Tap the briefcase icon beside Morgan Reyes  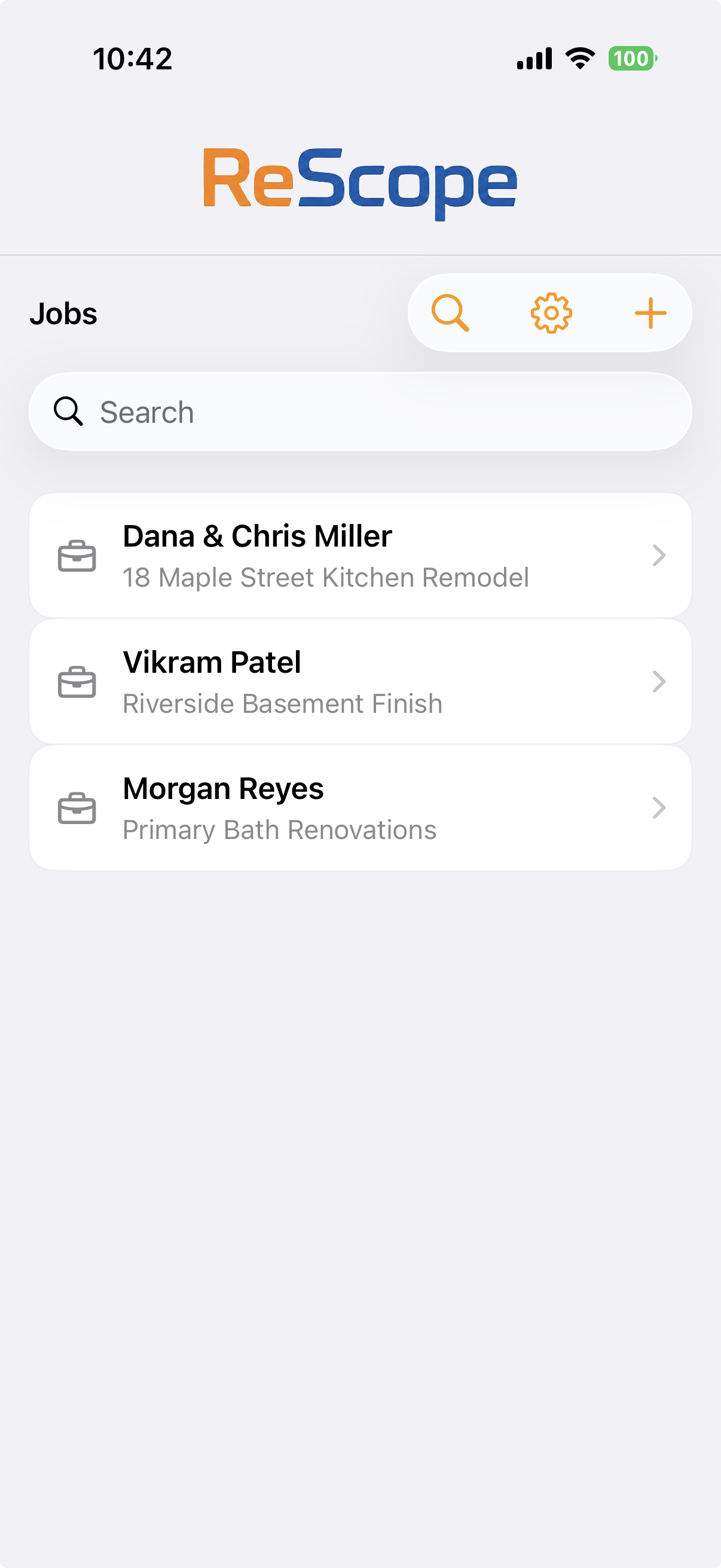[x=77, y=808]
